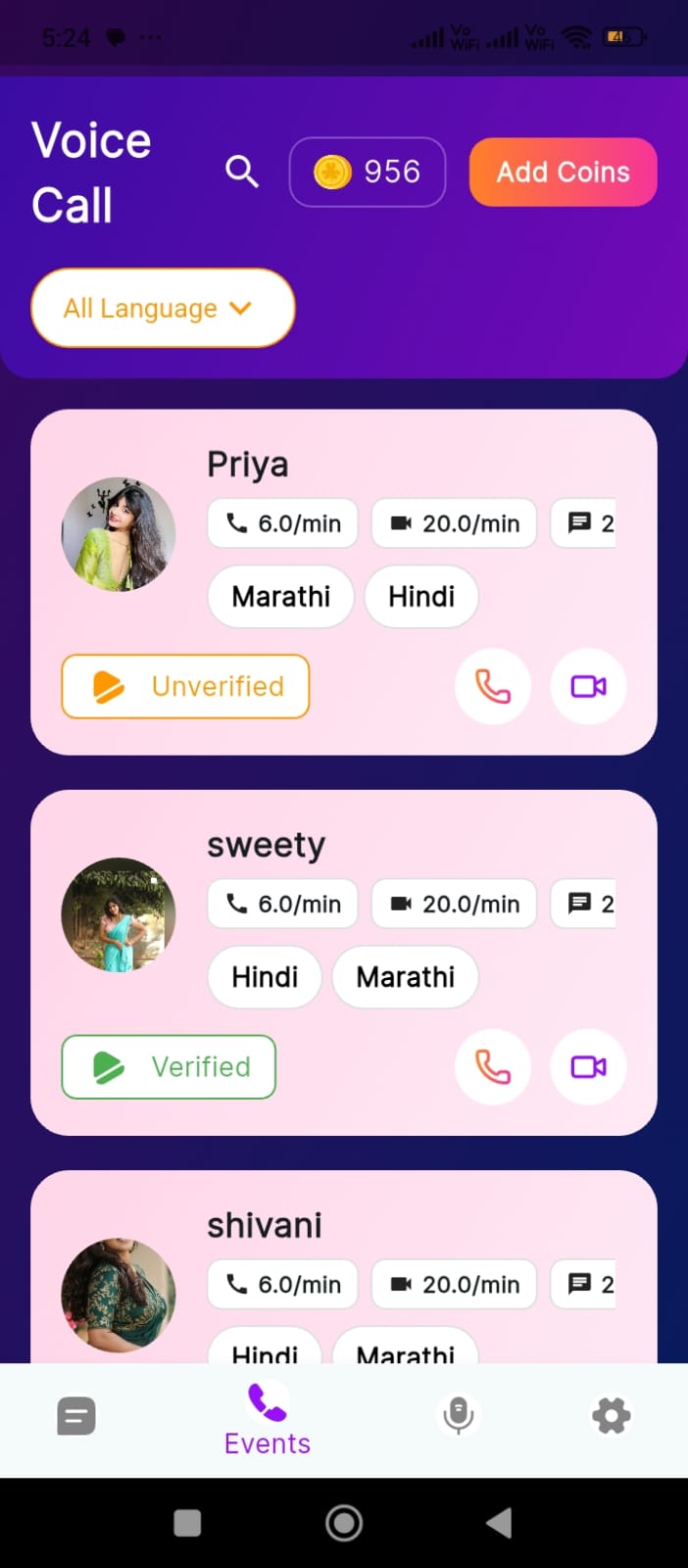Play sweety's Verified audio intro
This screenshot has width=688, height=1568.
[x=169, y=1066]
